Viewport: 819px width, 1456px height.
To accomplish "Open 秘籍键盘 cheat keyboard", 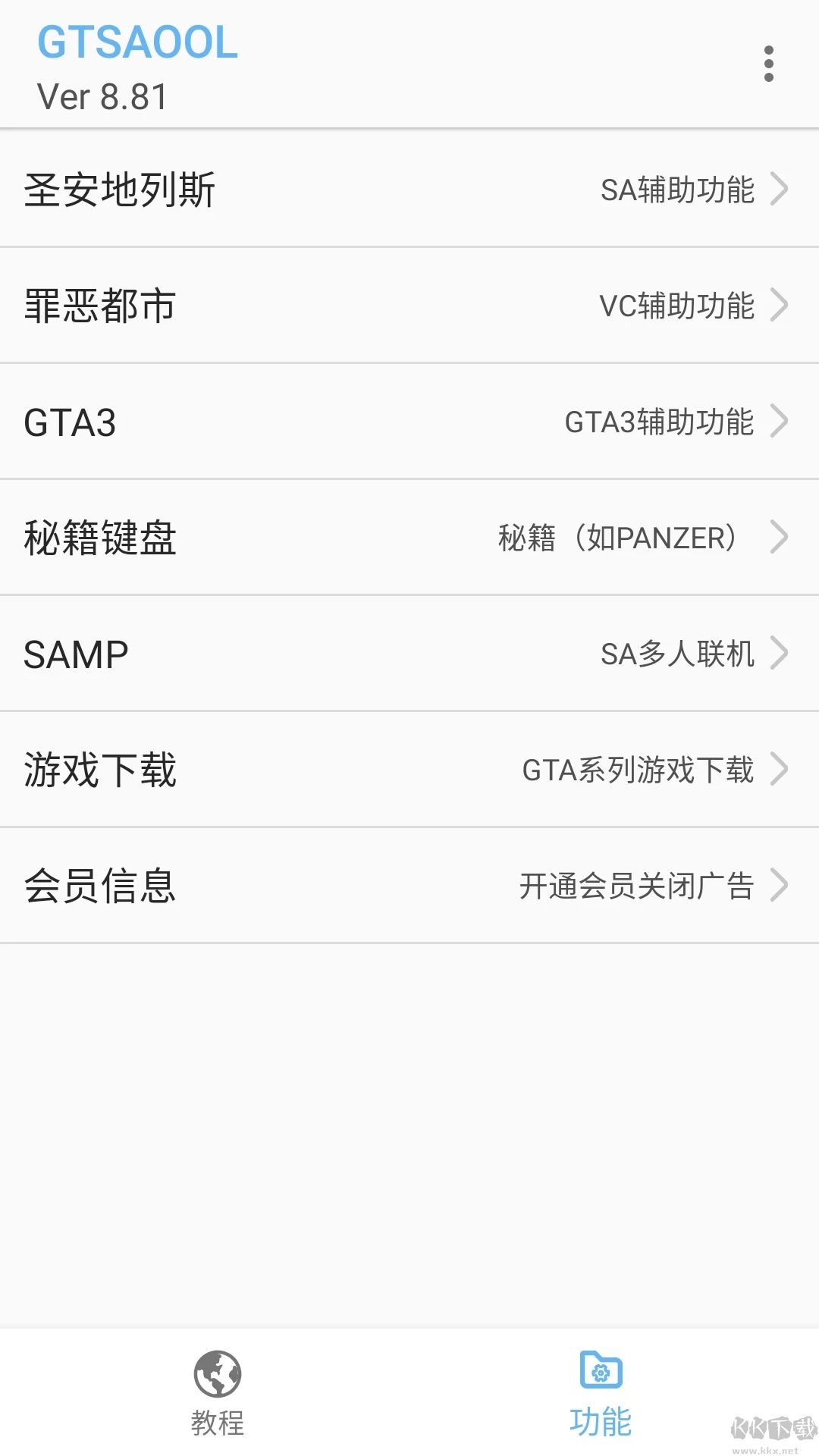I will pos(409,538).
